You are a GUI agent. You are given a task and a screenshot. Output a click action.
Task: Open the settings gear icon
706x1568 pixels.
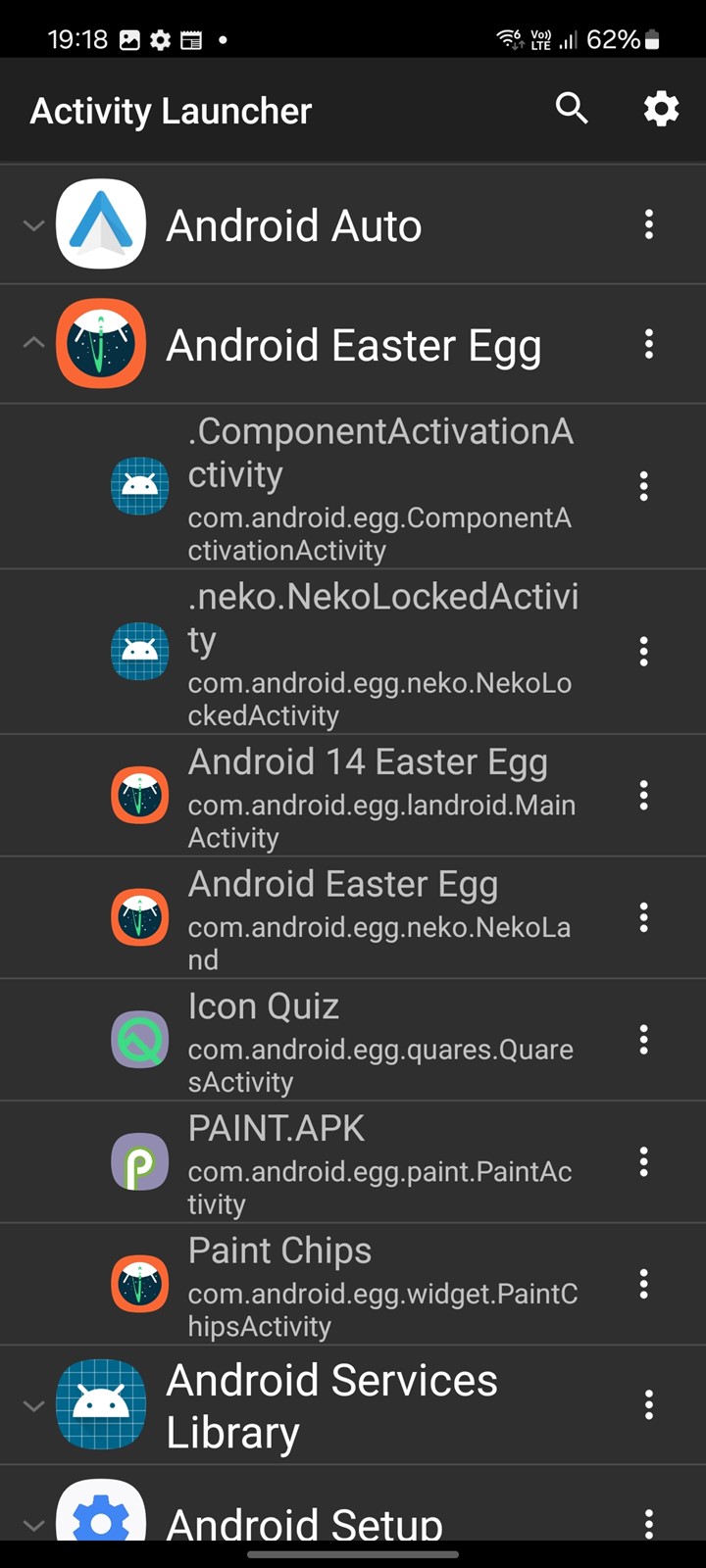[x=661, y=109]
